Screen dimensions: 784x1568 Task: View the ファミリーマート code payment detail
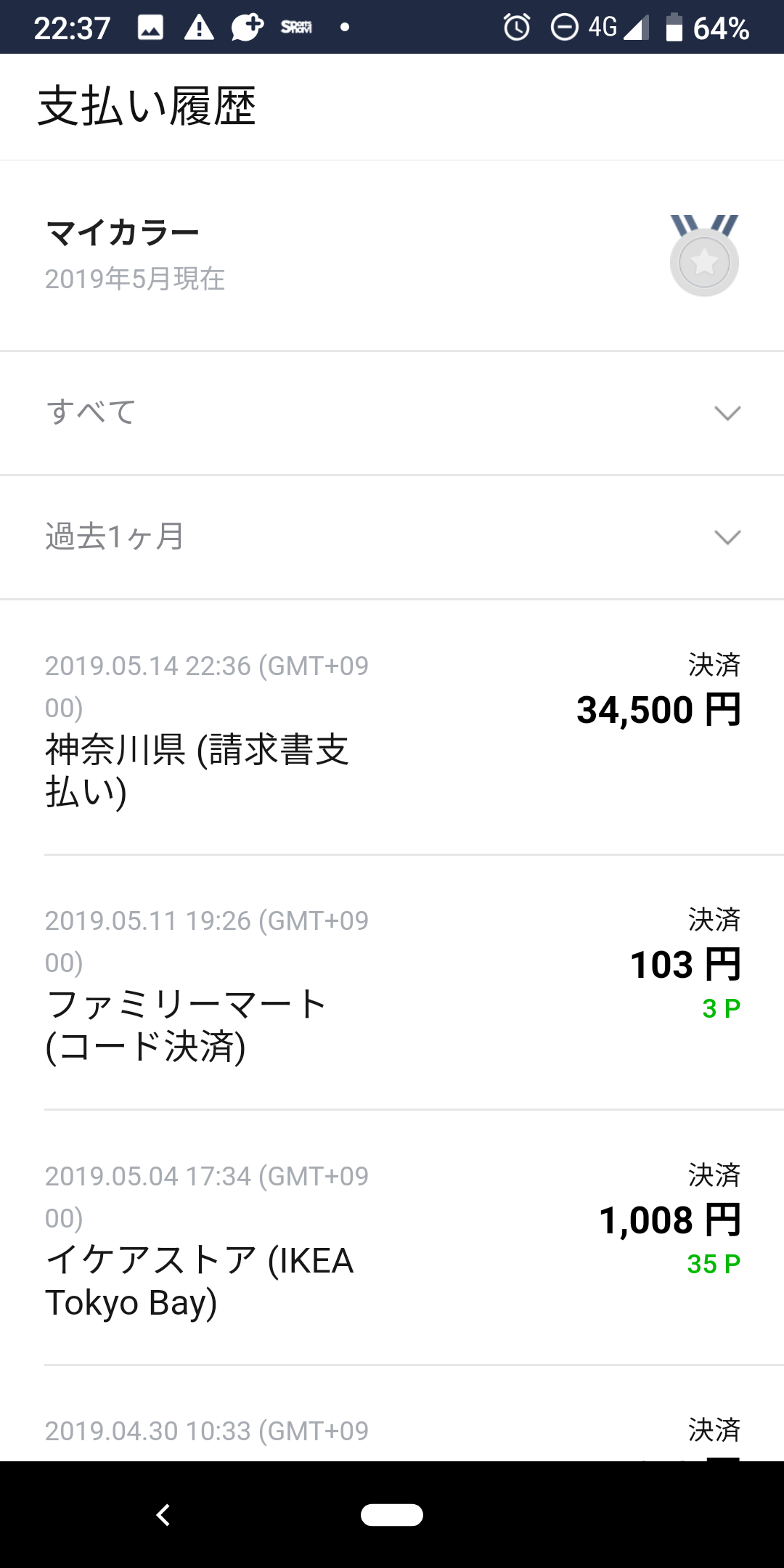(392, 987)
